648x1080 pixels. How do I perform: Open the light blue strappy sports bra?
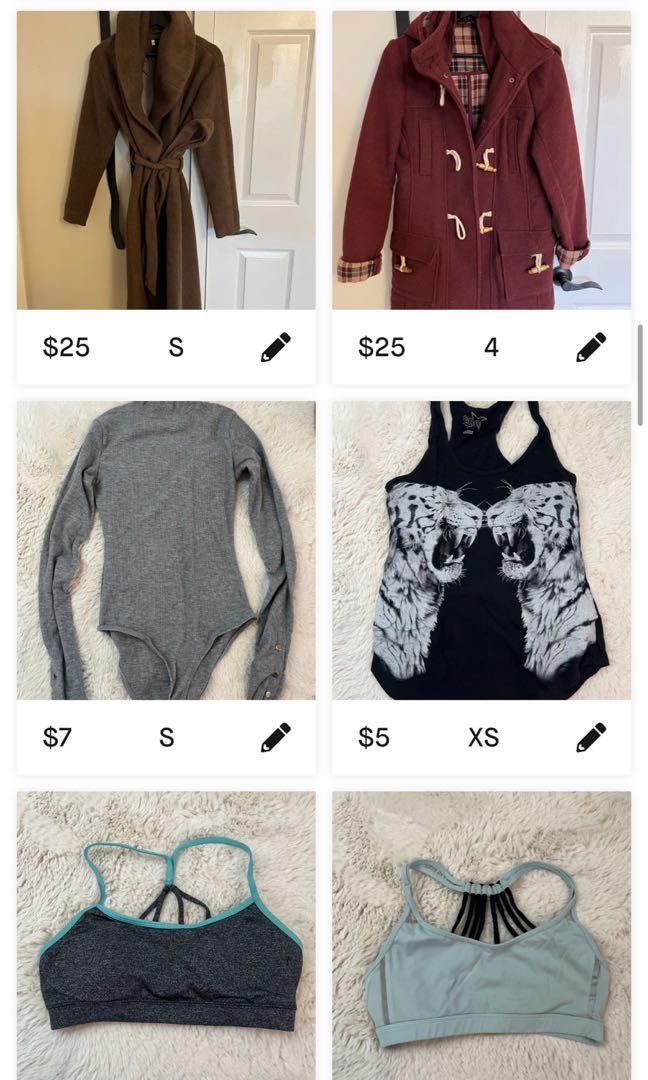point(481,935)
